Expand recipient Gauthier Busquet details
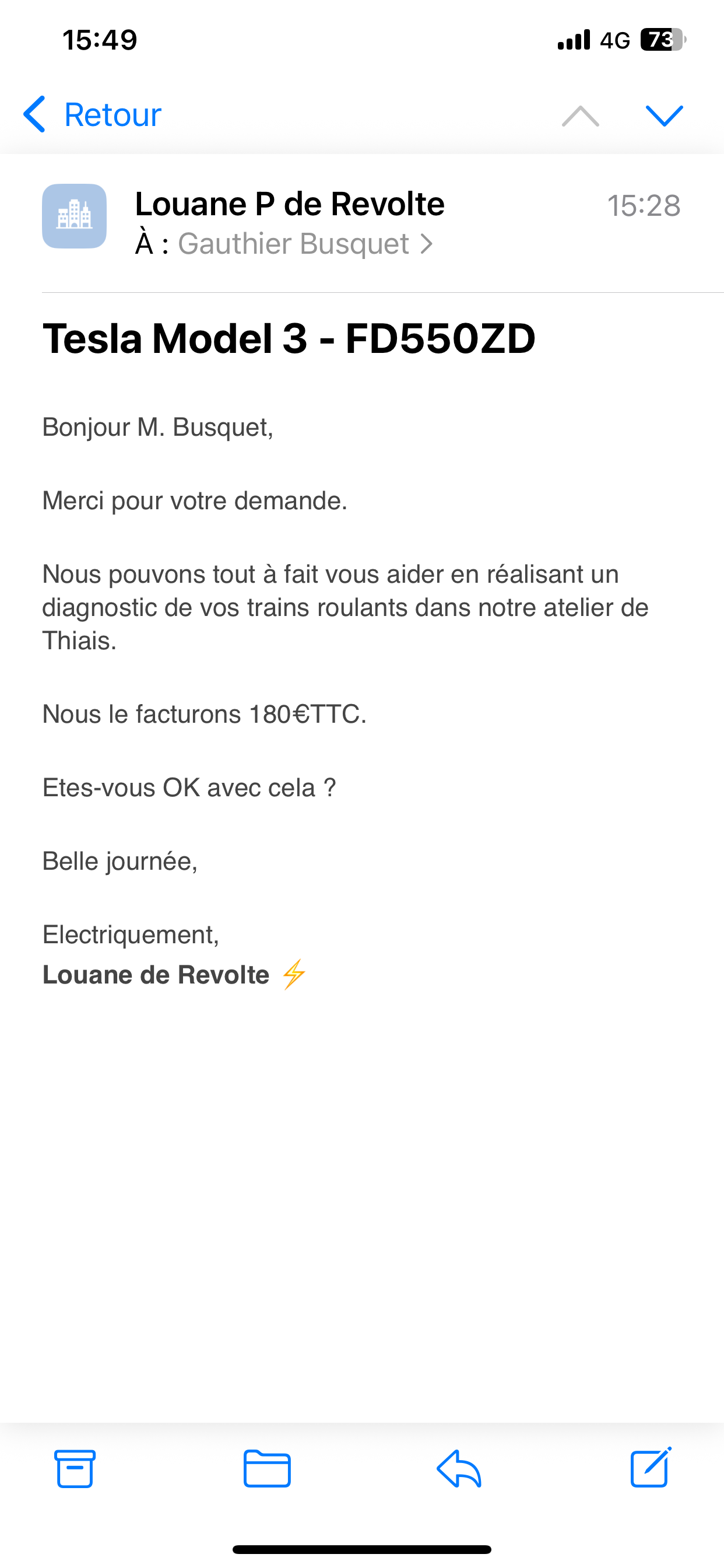This screenshot has height=1568, width=724. point(305,244)
